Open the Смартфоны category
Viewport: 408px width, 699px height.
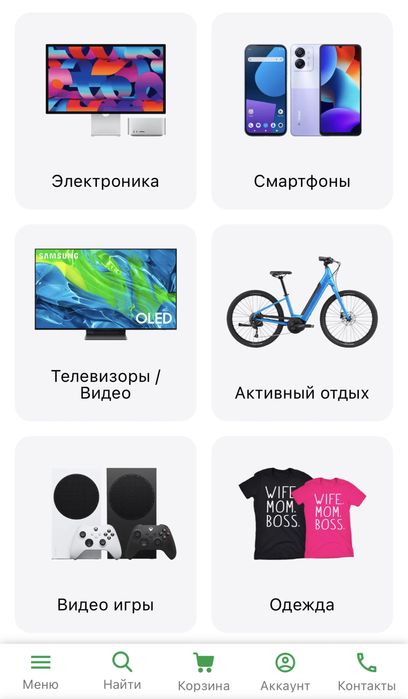point(302,111)
